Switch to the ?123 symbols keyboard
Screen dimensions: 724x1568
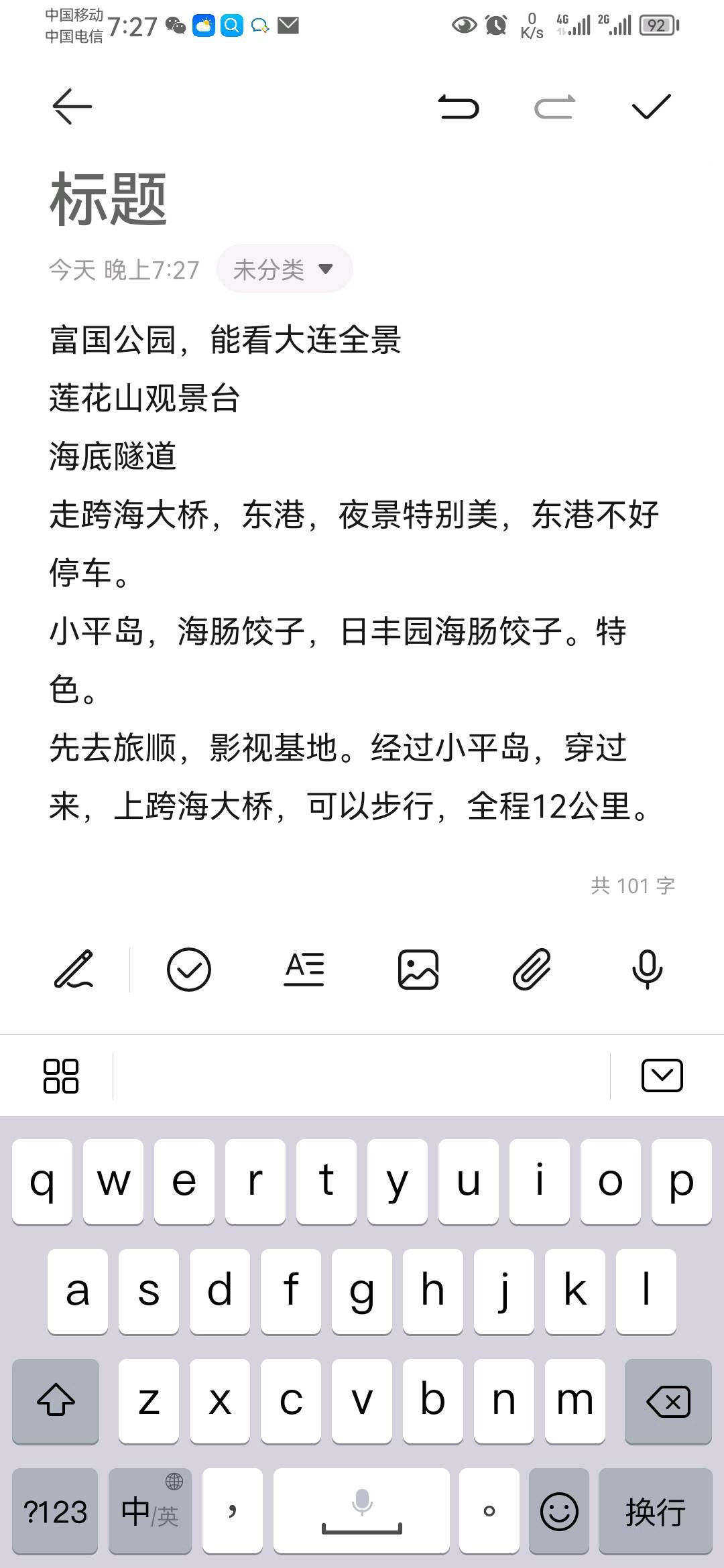tap(55, 1512)
